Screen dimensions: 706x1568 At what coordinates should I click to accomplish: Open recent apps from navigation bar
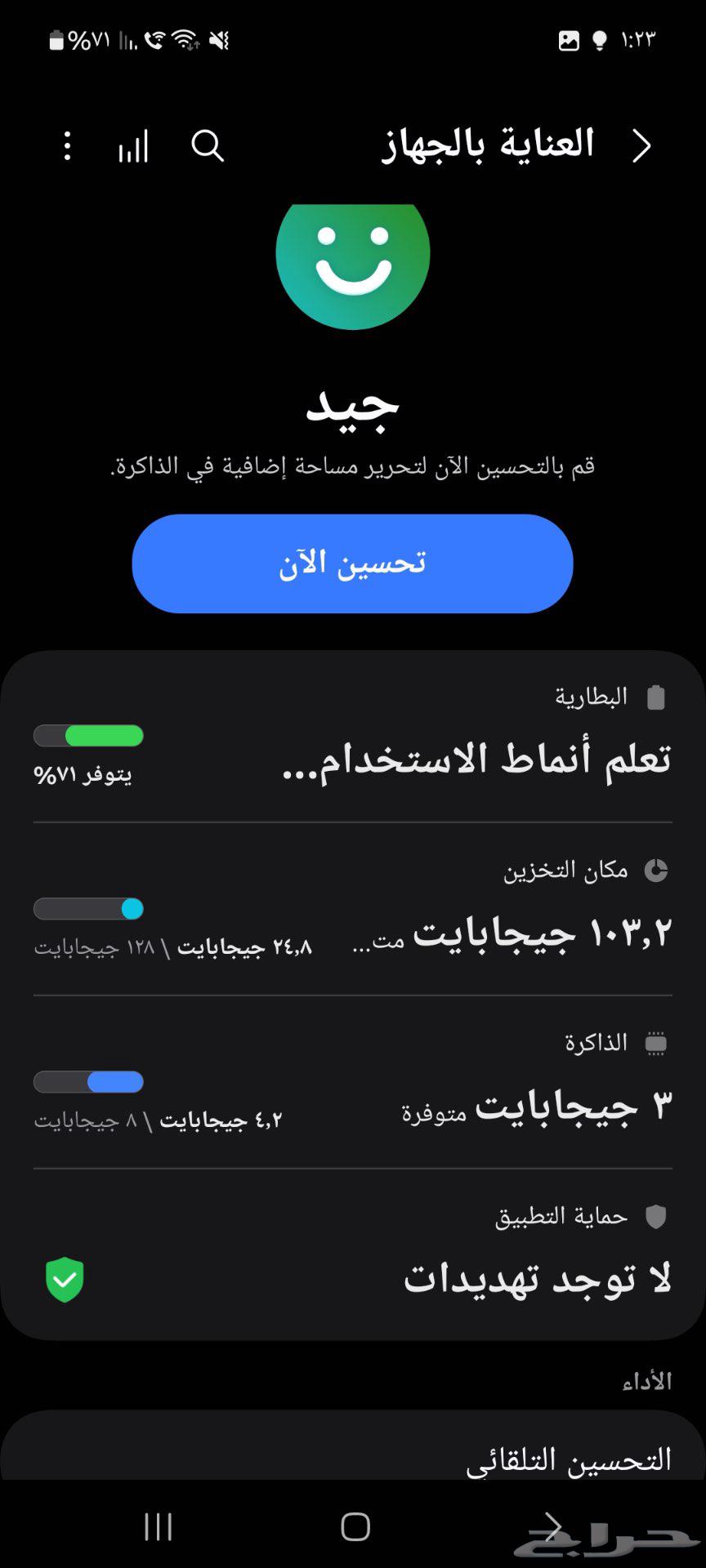click(158, 1526)
